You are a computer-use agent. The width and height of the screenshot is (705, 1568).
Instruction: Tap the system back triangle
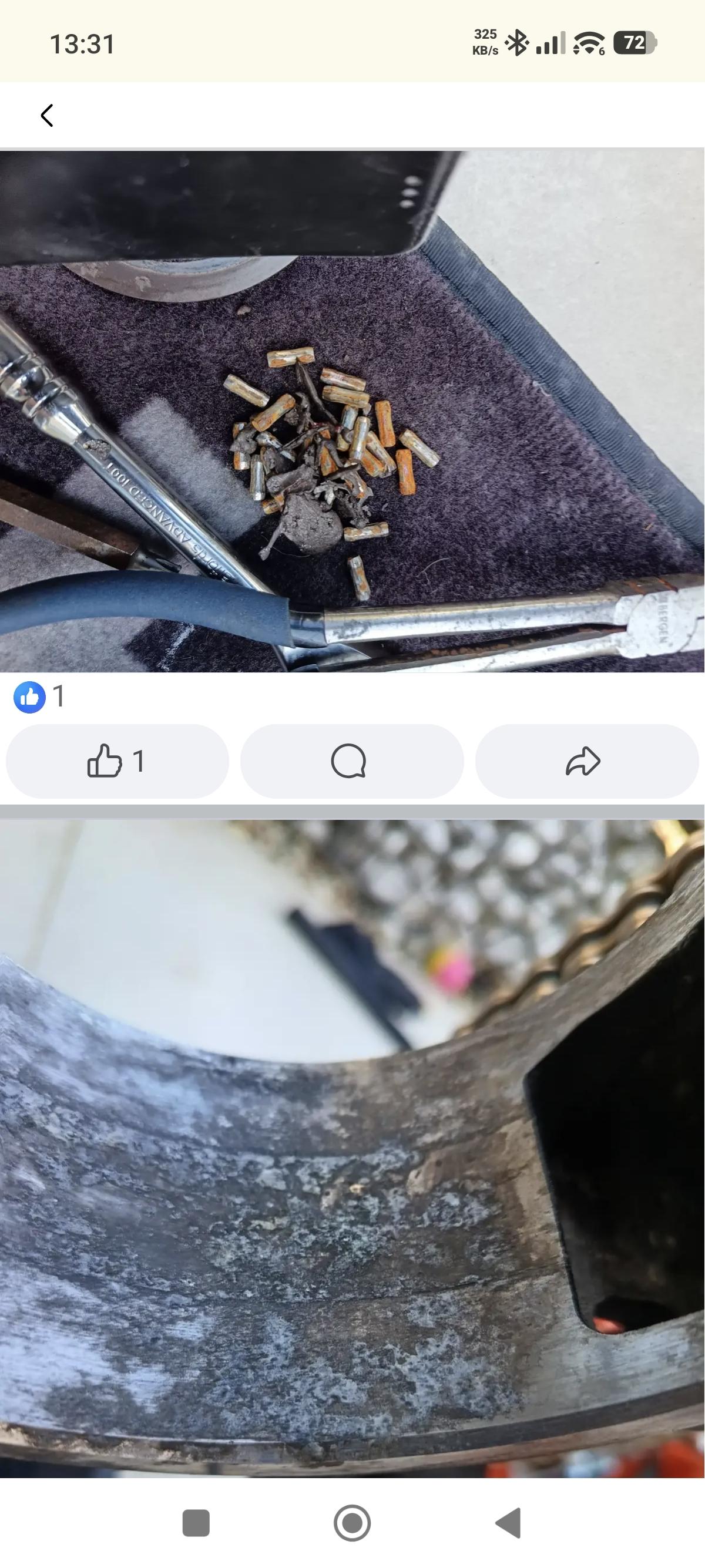pyautogui.click(x=509, y=1523)
